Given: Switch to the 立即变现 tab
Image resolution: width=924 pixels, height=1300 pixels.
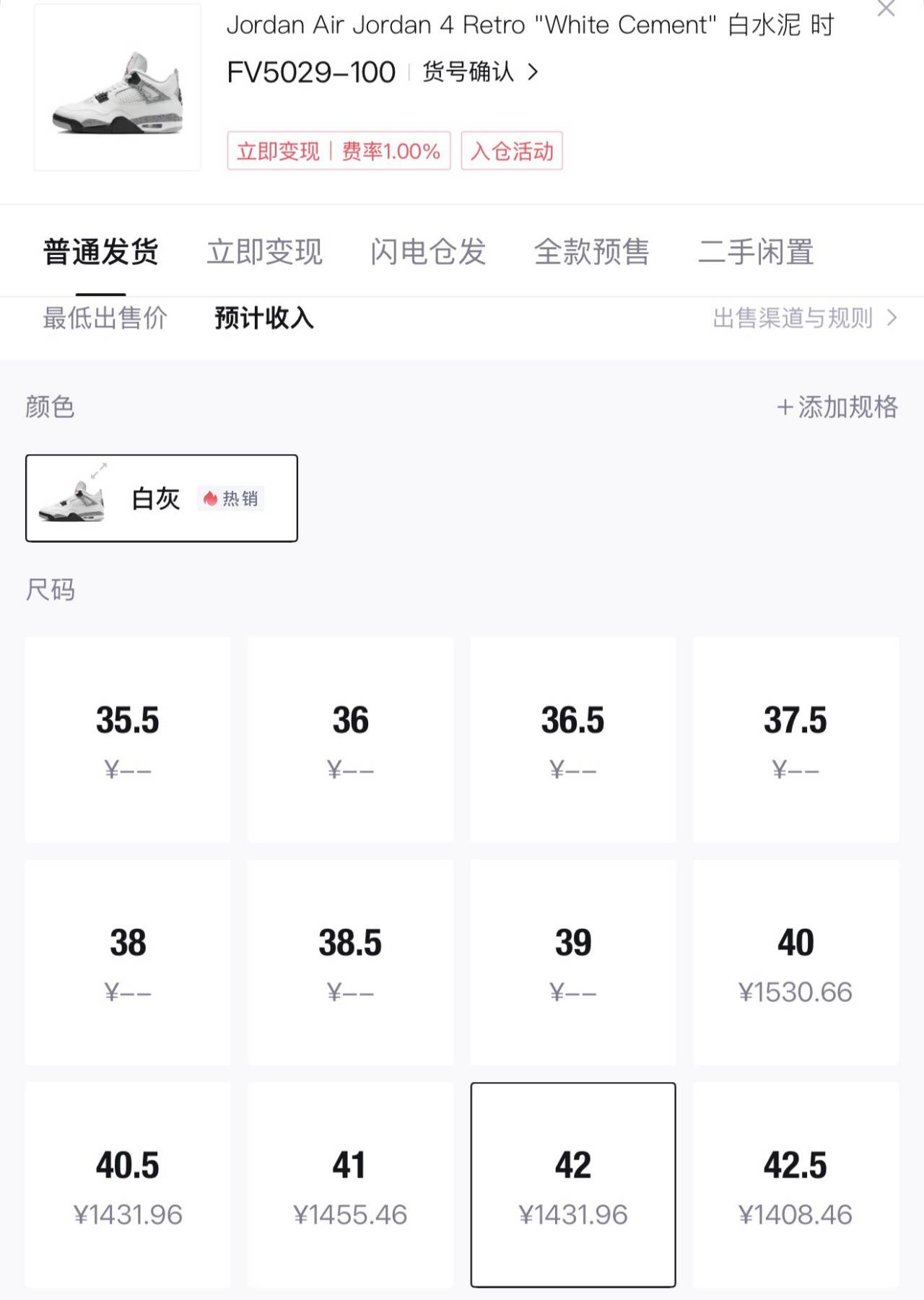Looking at the screenshot, I should [x=264, y=252].
